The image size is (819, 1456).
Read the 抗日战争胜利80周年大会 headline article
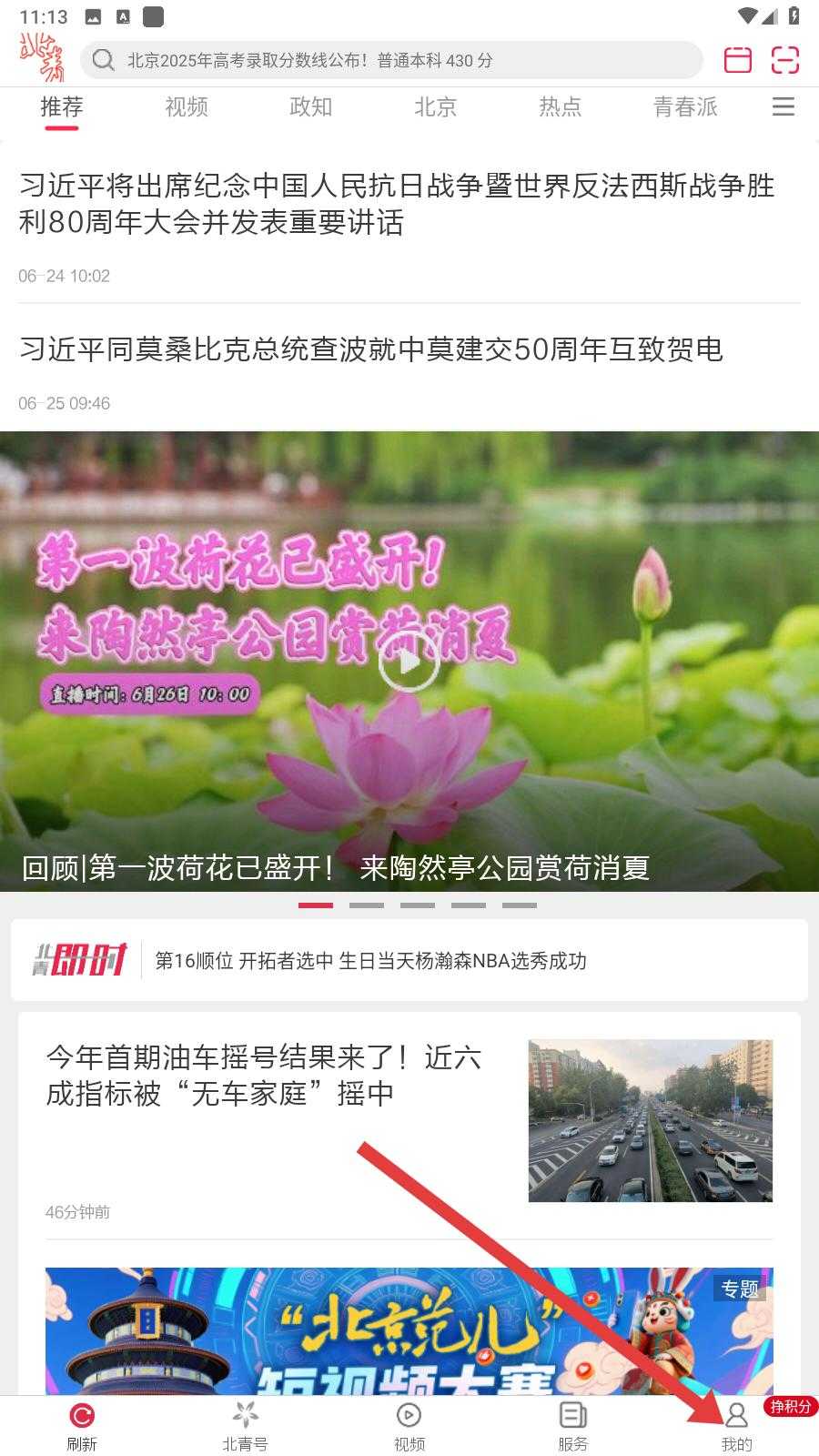click(x=397, y=205)
